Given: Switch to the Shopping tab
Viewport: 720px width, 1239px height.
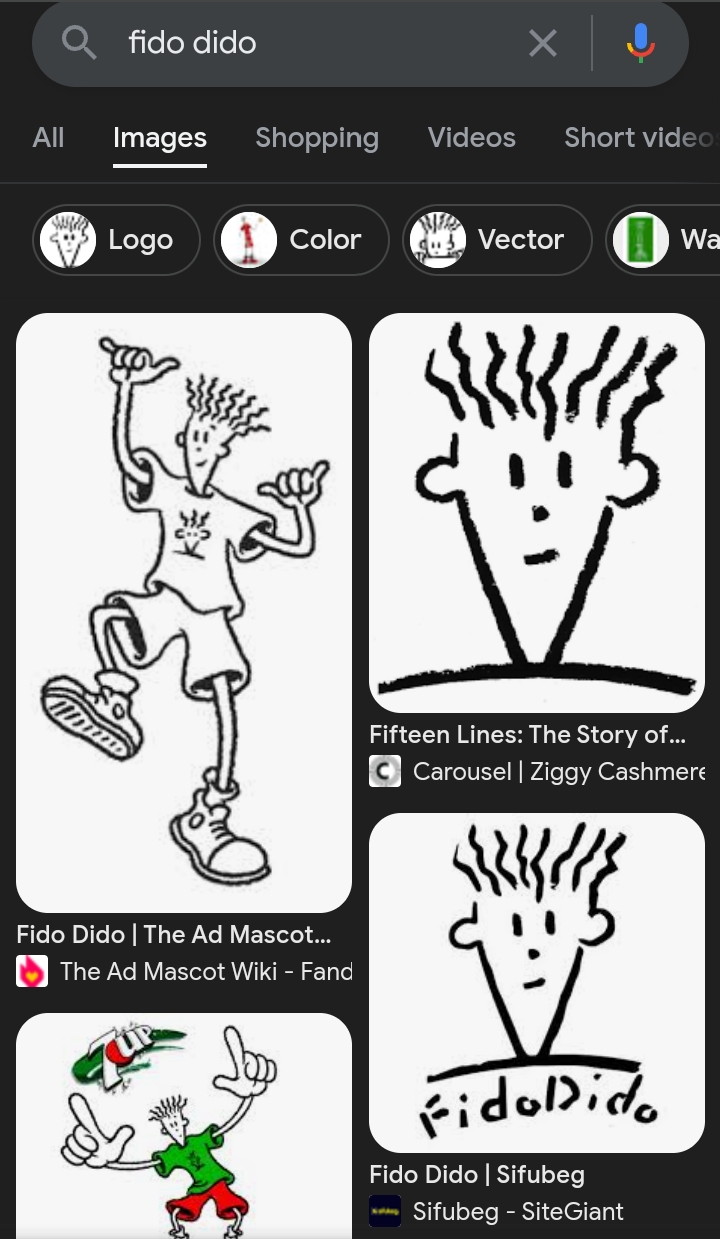Looking at the screenshot, I should click(317, 138).
